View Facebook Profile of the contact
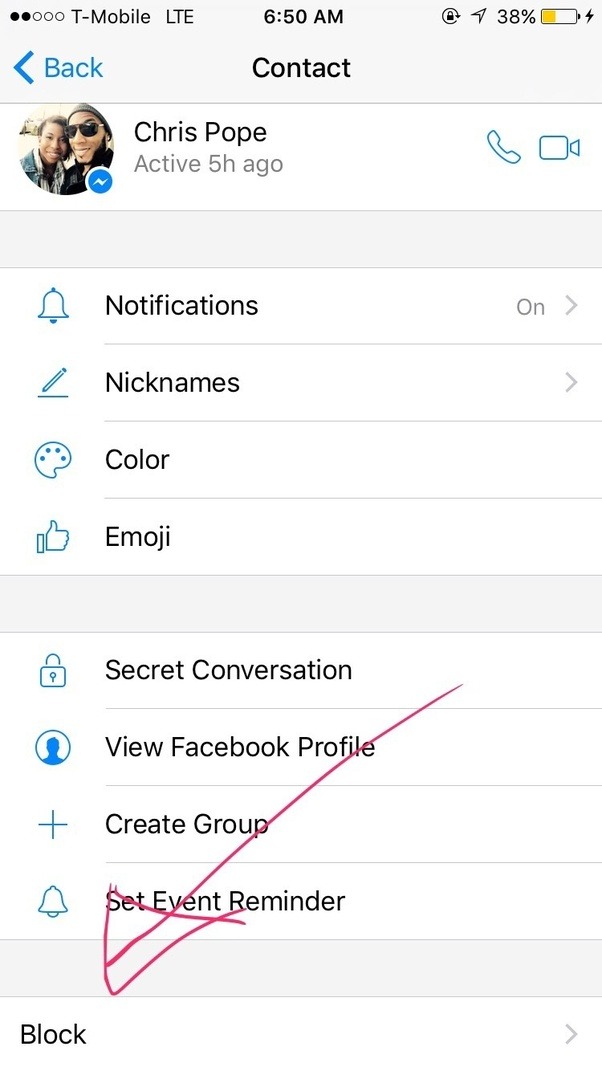Image resolution: width=602 pixels, height=1071 pixels. 300,747
